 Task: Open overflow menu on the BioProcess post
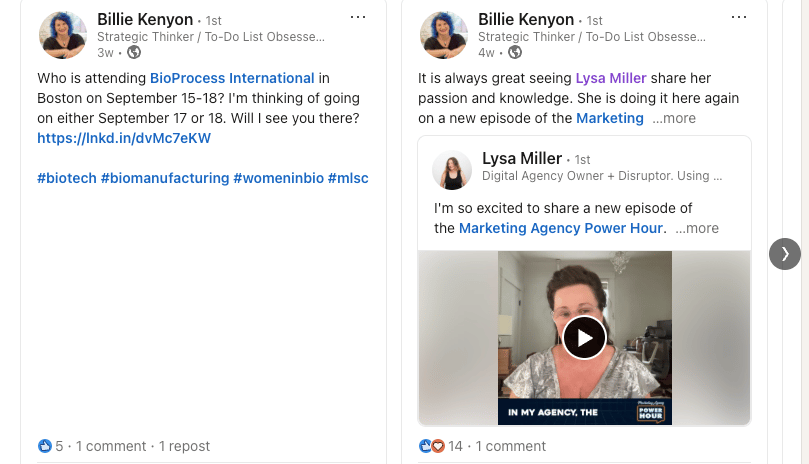tap(358, 17)
